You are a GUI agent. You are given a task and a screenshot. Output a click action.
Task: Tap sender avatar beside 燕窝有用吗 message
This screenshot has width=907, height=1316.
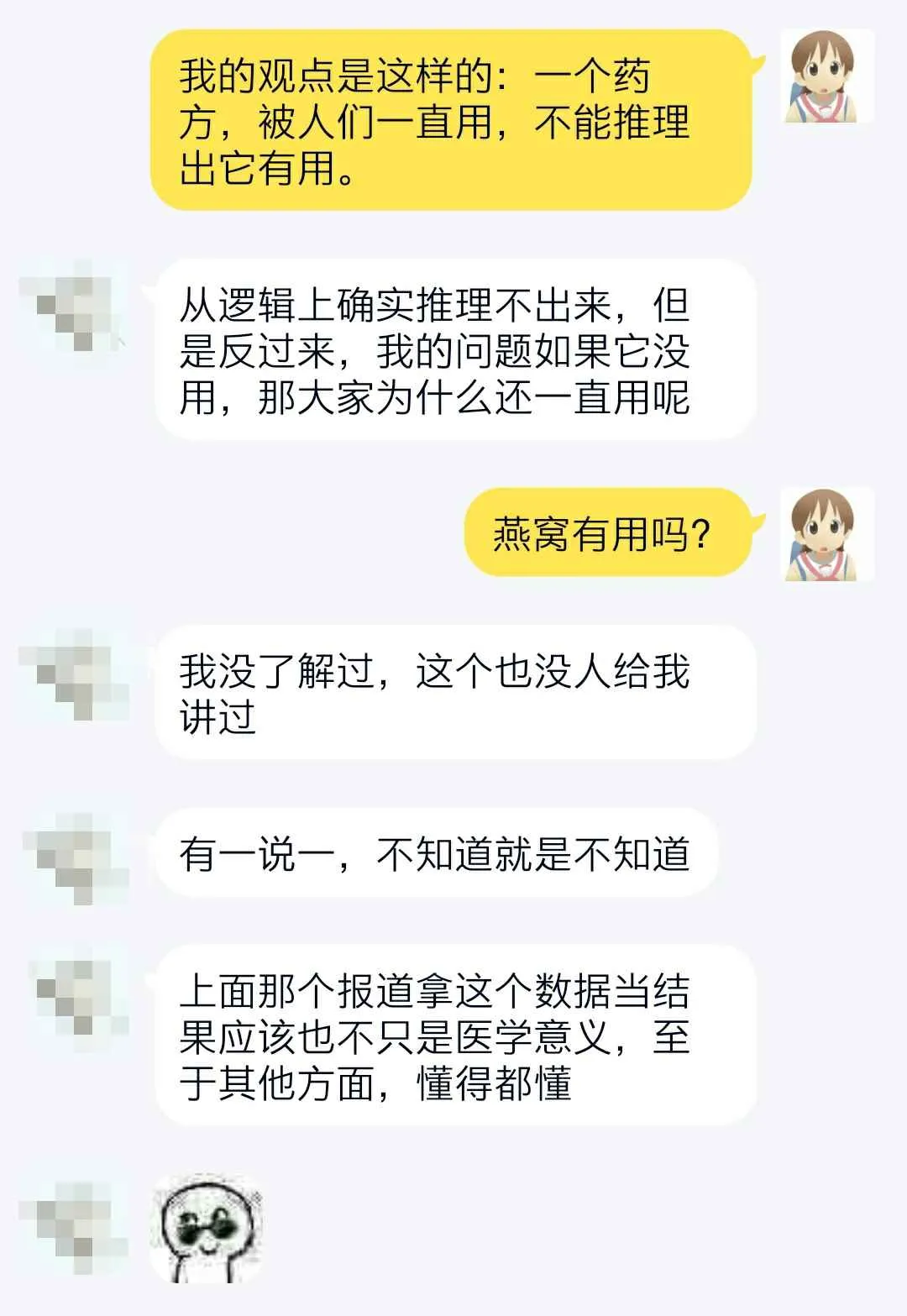tap(826, 534)
